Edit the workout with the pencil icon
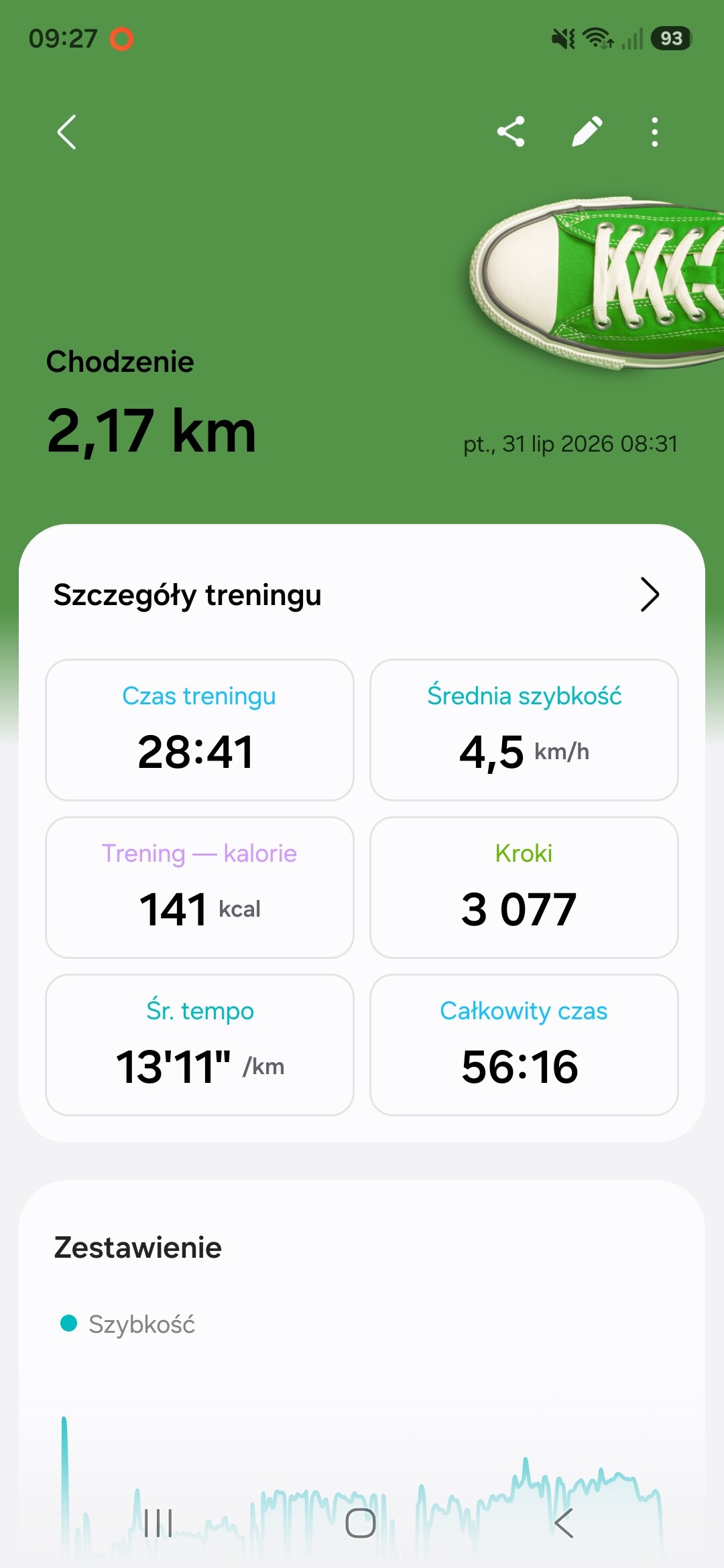Image resolution: width=724 pixels, height=1568 pixels. pos(587,131)
